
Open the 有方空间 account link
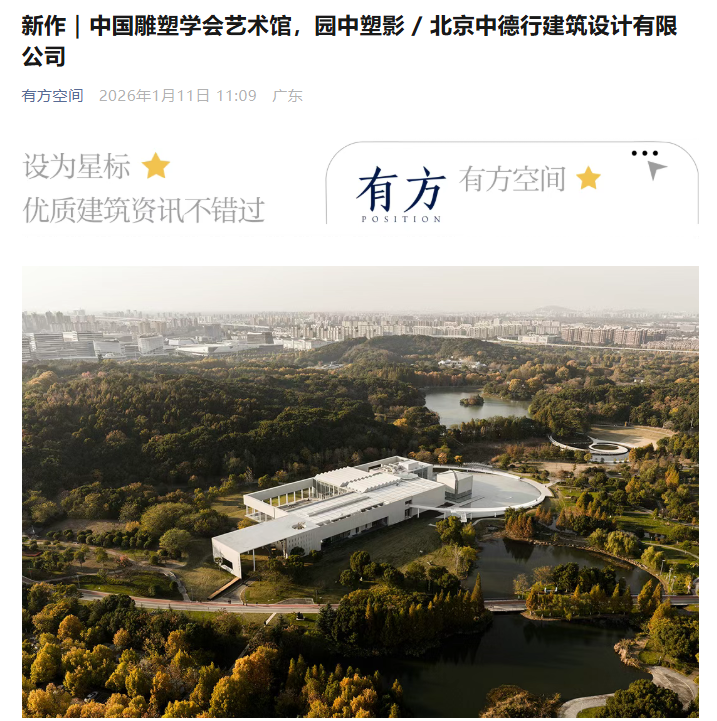coord(53,96)
